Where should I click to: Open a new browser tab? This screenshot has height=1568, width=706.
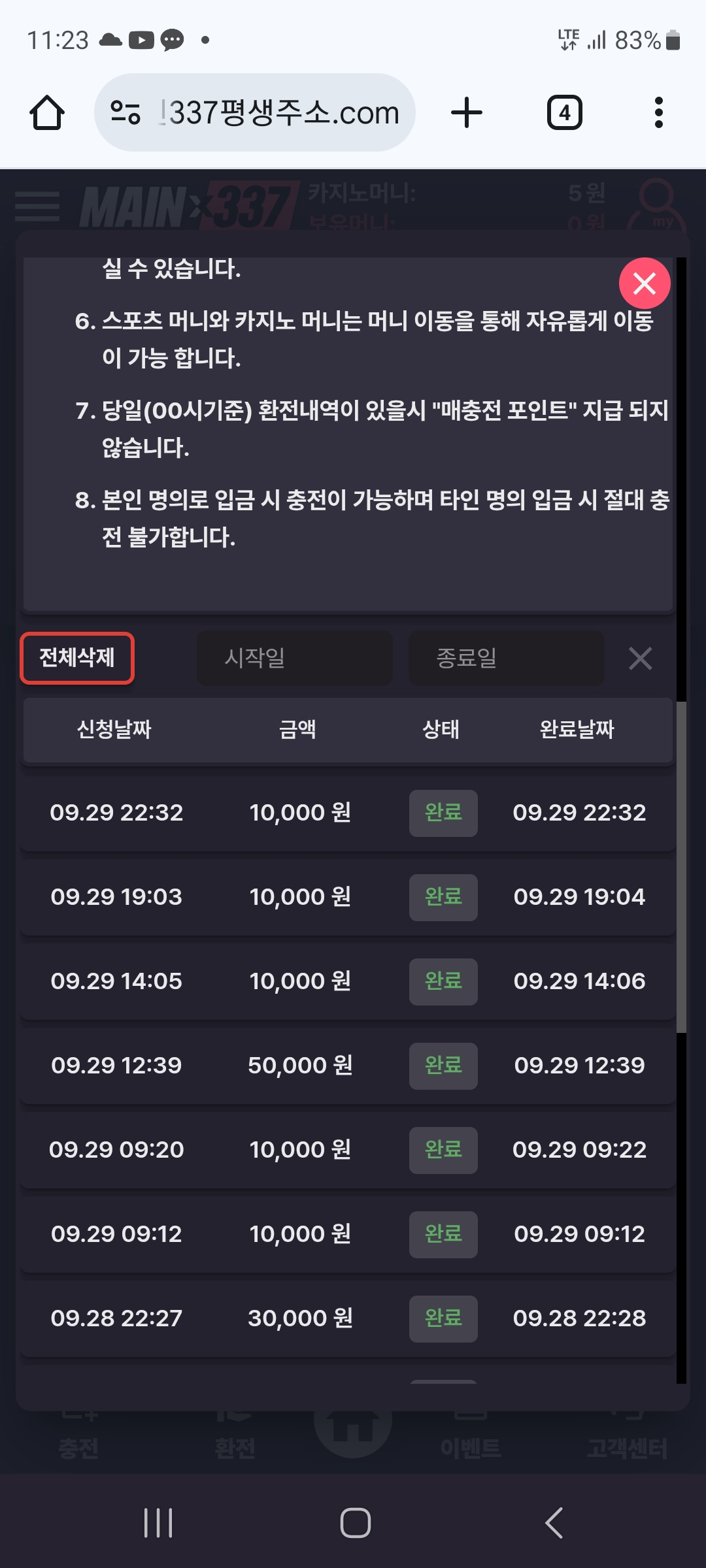[467, 112]
